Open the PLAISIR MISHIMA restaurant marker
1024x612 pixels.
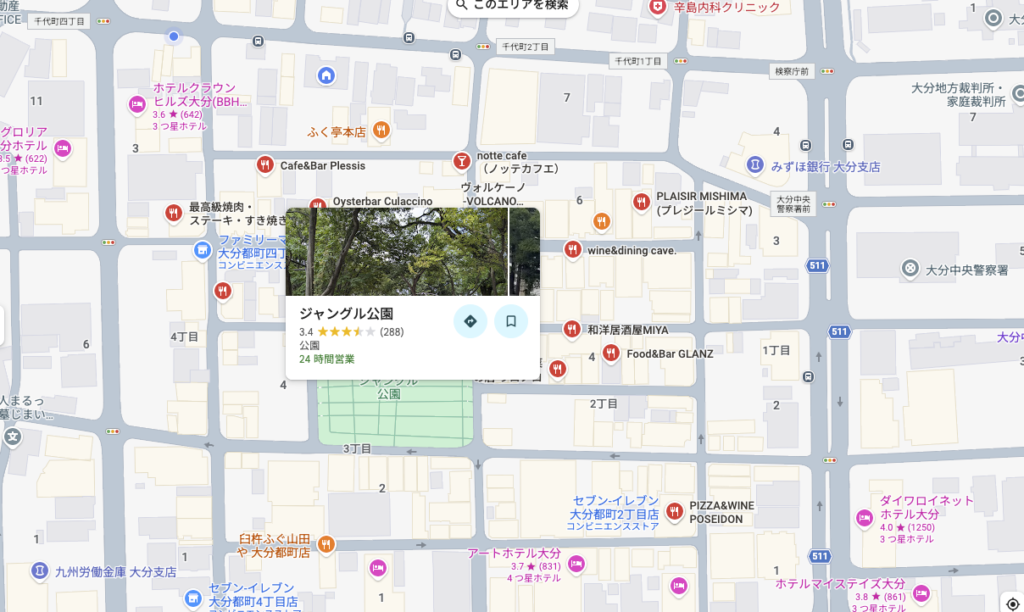641,201
